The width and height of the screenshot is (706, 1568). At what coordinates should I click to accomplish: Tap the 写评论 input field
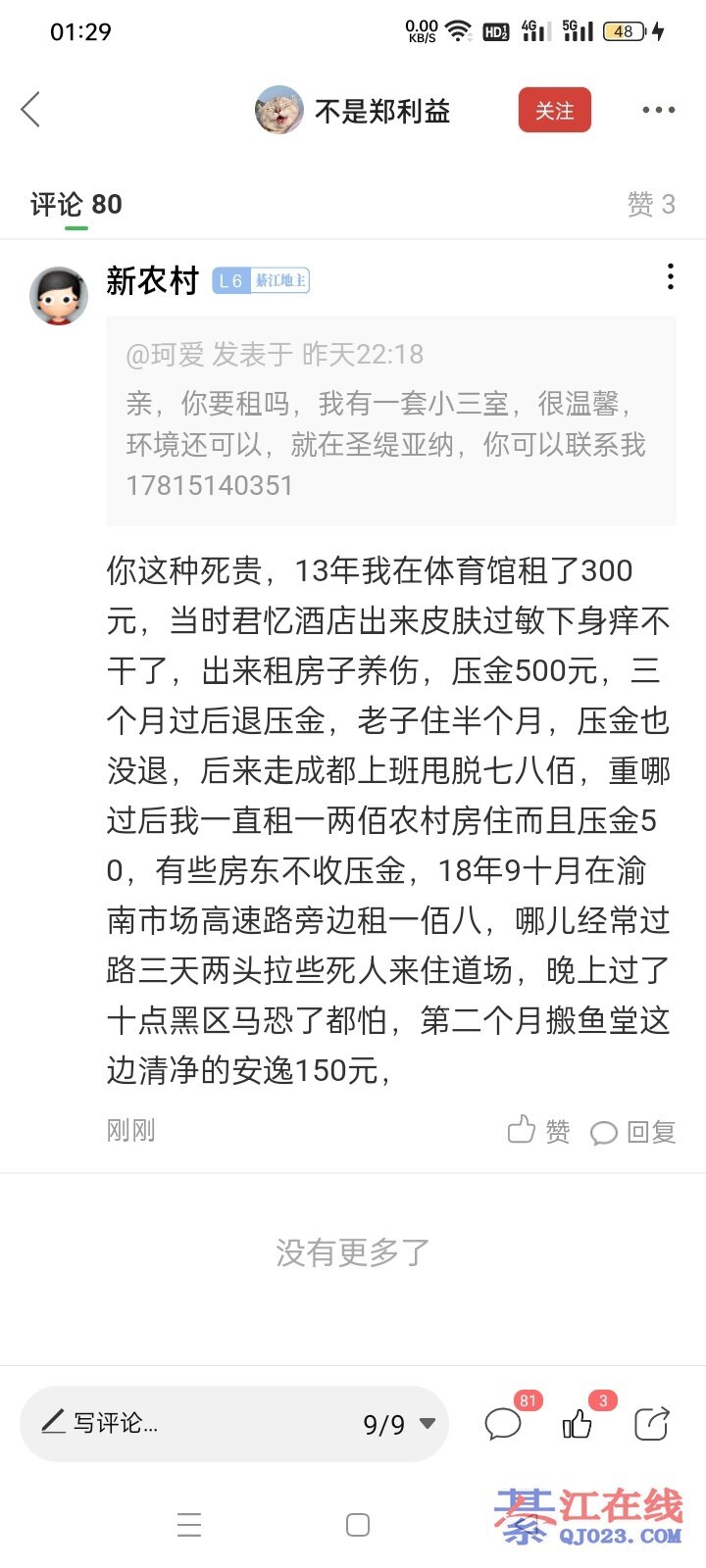186,1423
